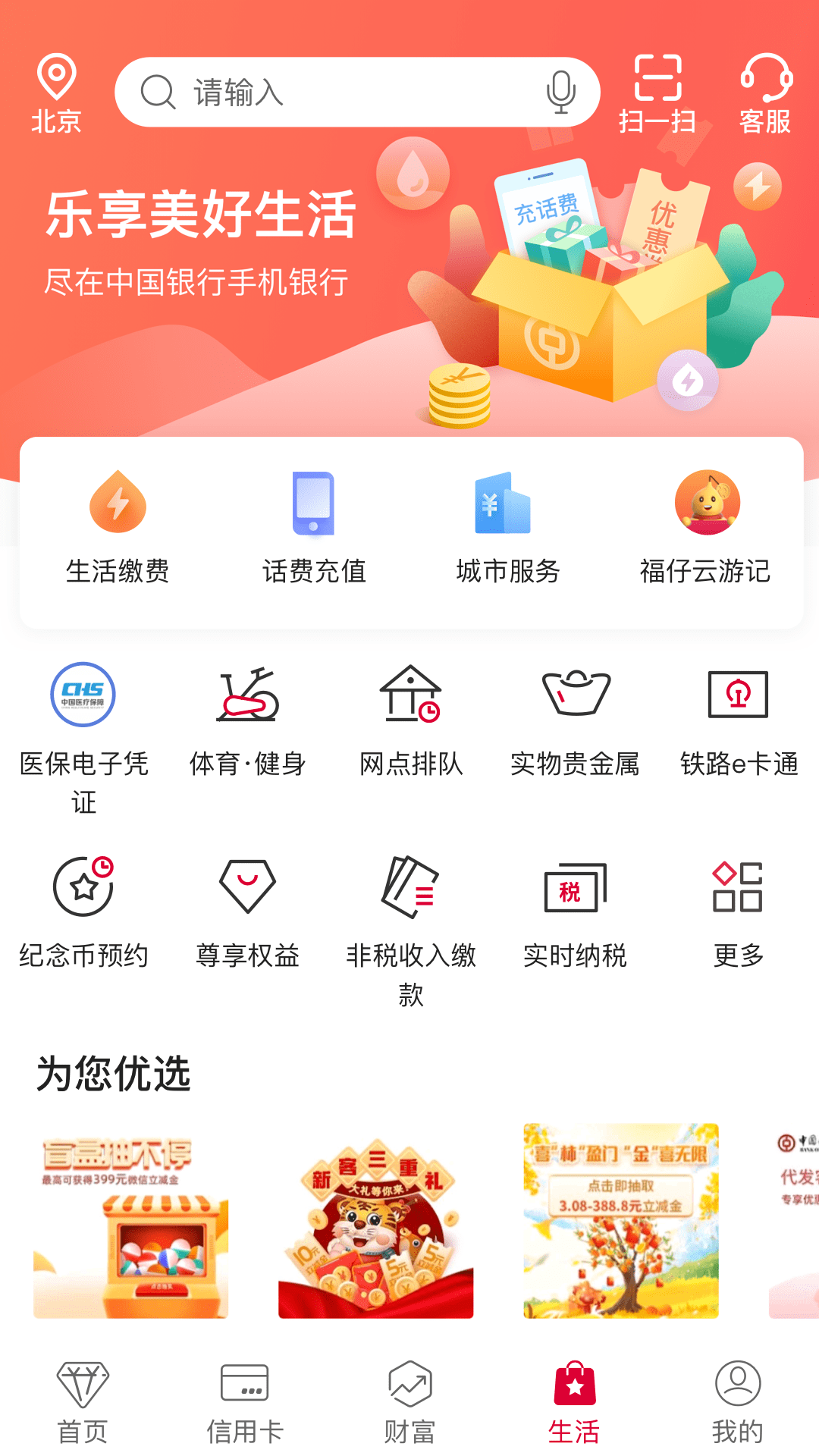Open 生活缴费 bill payment
The height and width of the screenshot is (1456, 819).
118,531
